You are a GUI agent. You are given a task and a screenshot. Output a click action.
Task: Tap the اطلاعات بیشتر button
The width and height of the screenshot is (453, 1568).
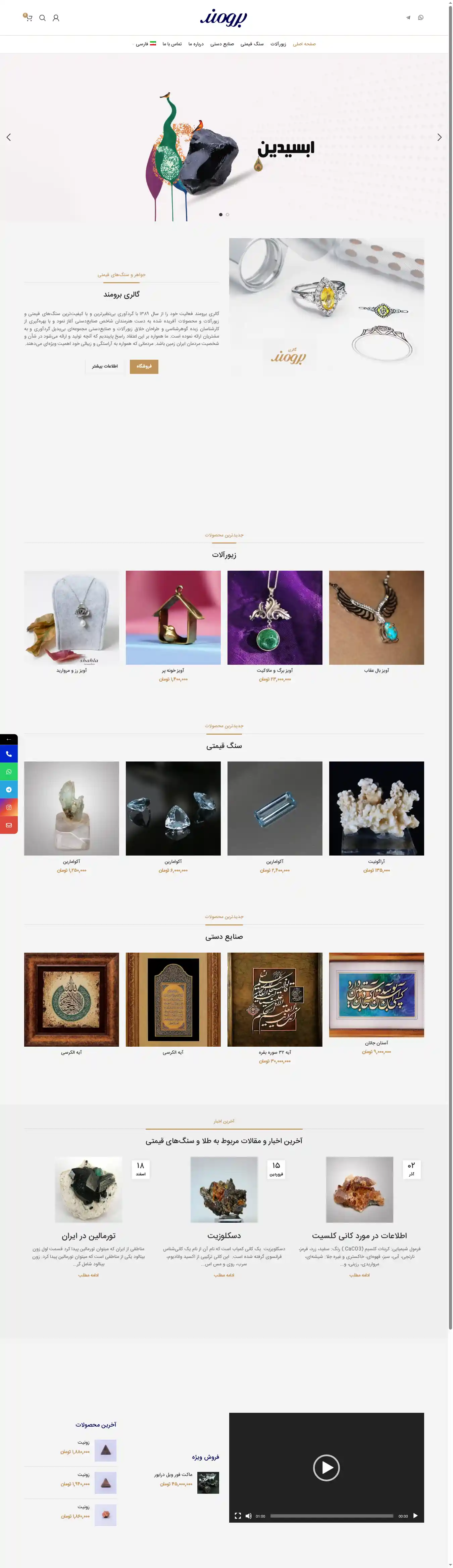point(105,366)
